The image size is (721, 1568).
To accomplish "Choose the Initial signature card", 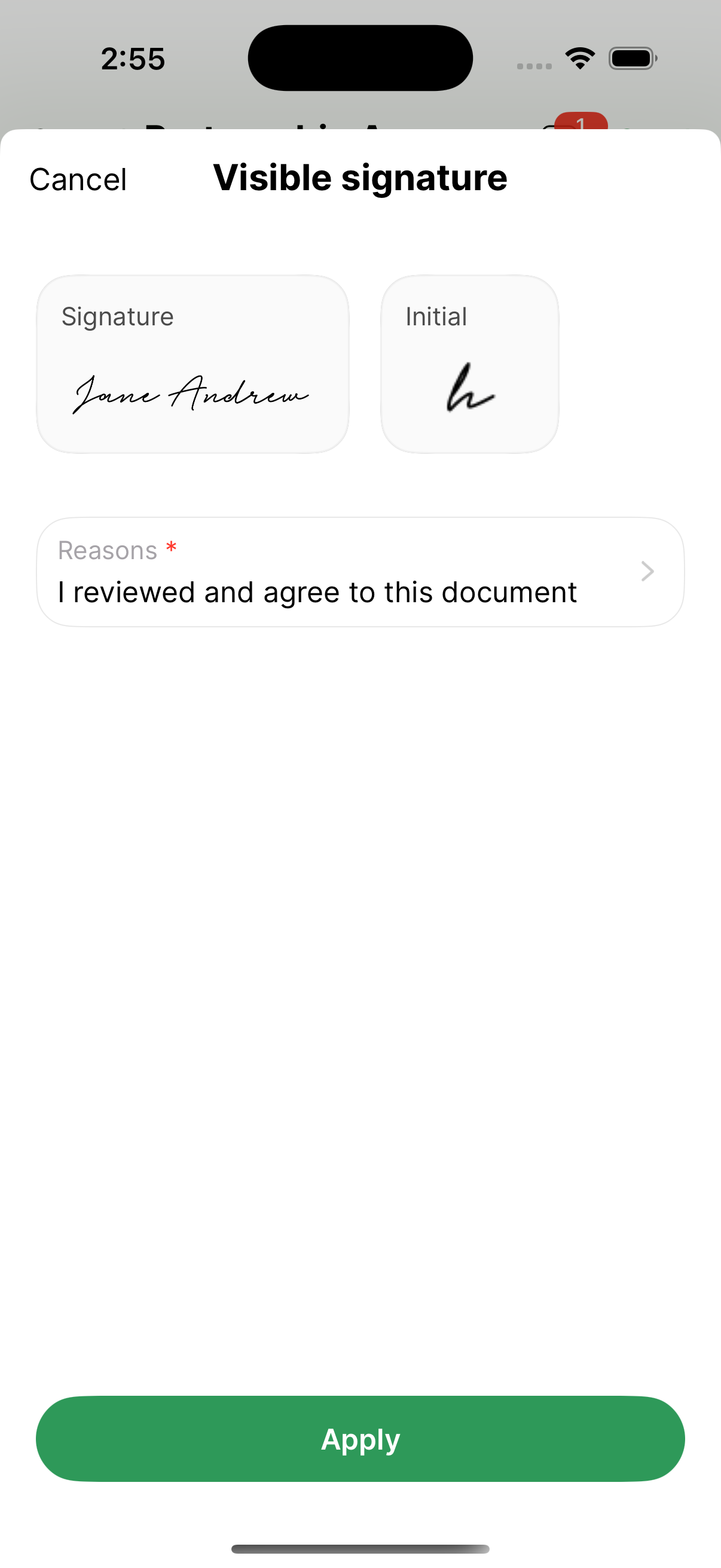I will (469, 364).
